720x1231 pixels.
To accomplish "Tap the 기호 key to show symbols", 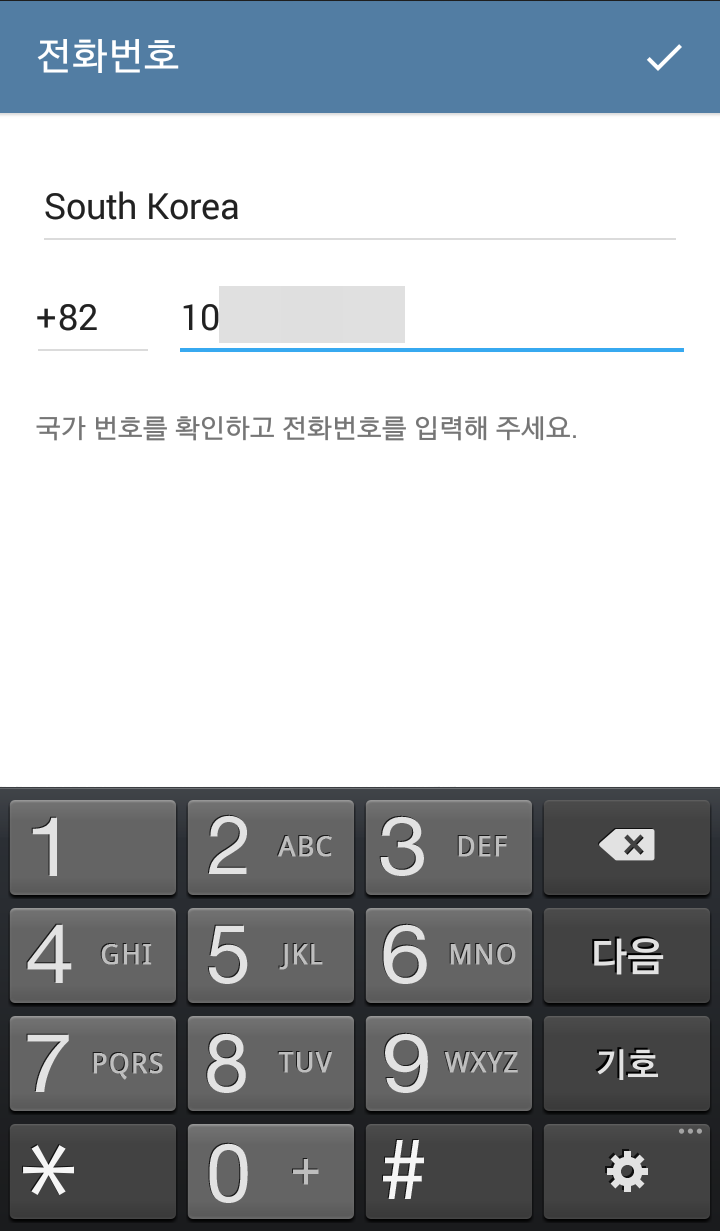I will click(627, 1063).
